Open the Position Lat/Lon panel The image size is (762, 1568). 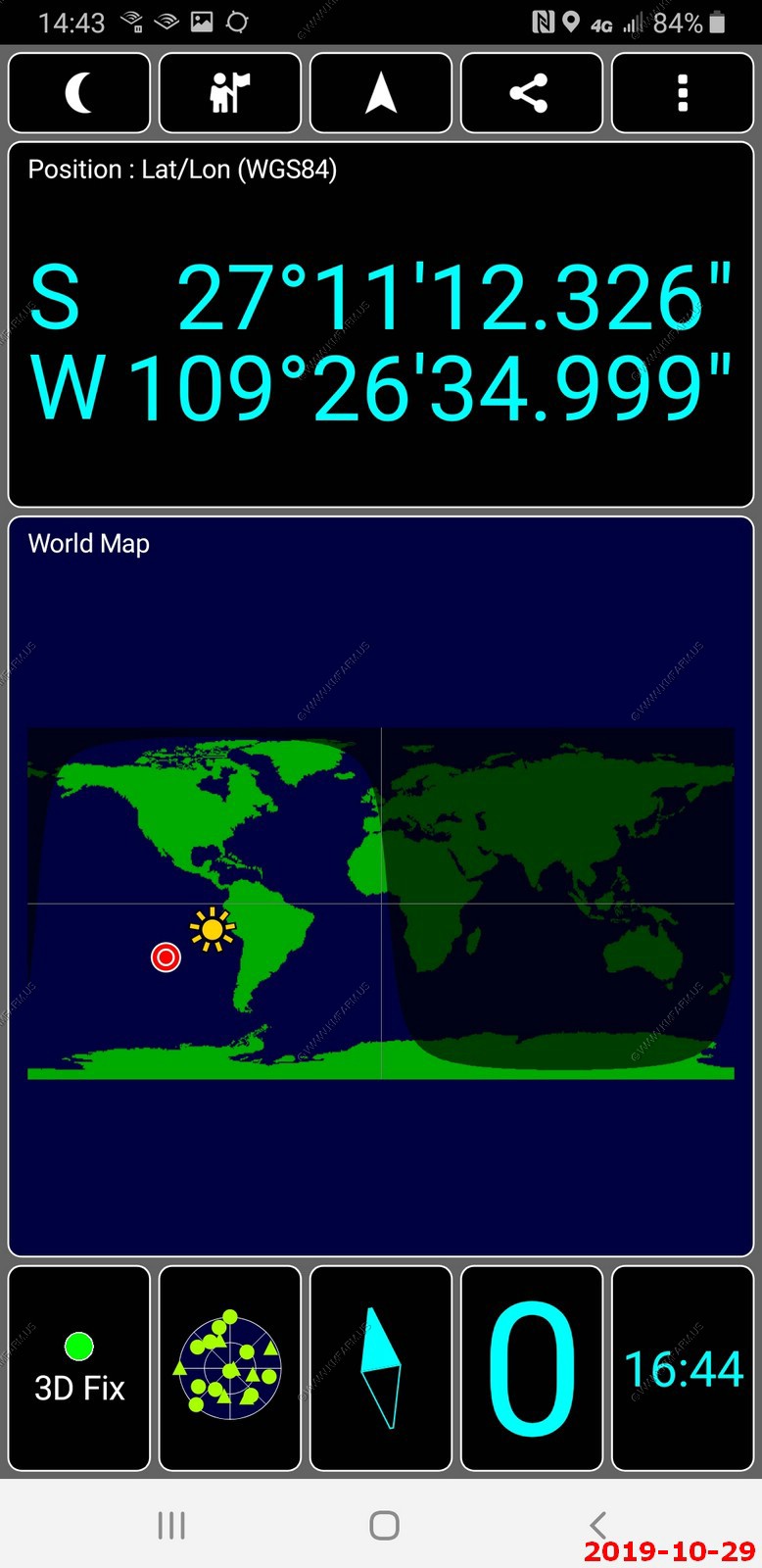381,324
